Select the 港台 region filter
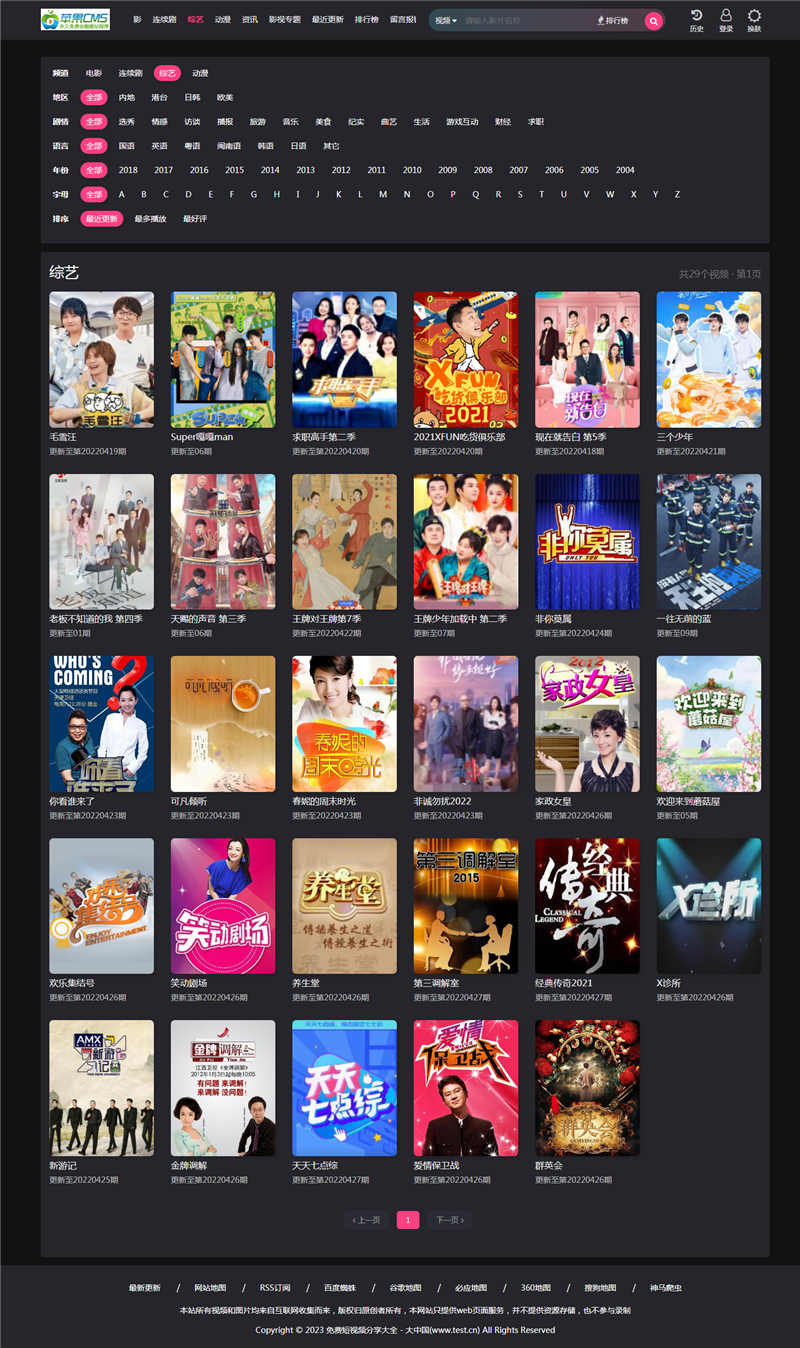 [159, 98]
